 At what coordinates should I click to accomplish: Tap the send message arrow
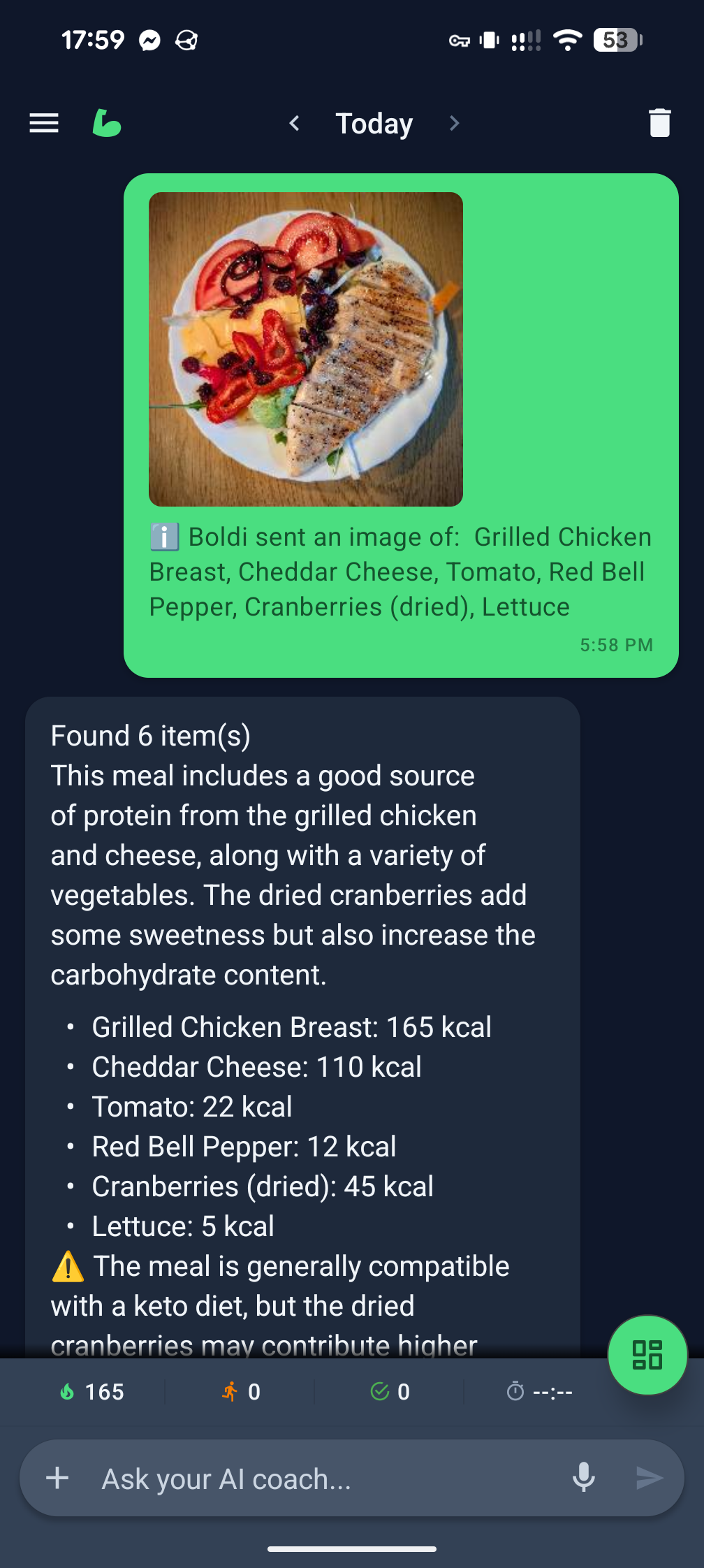pos(649,1478)
